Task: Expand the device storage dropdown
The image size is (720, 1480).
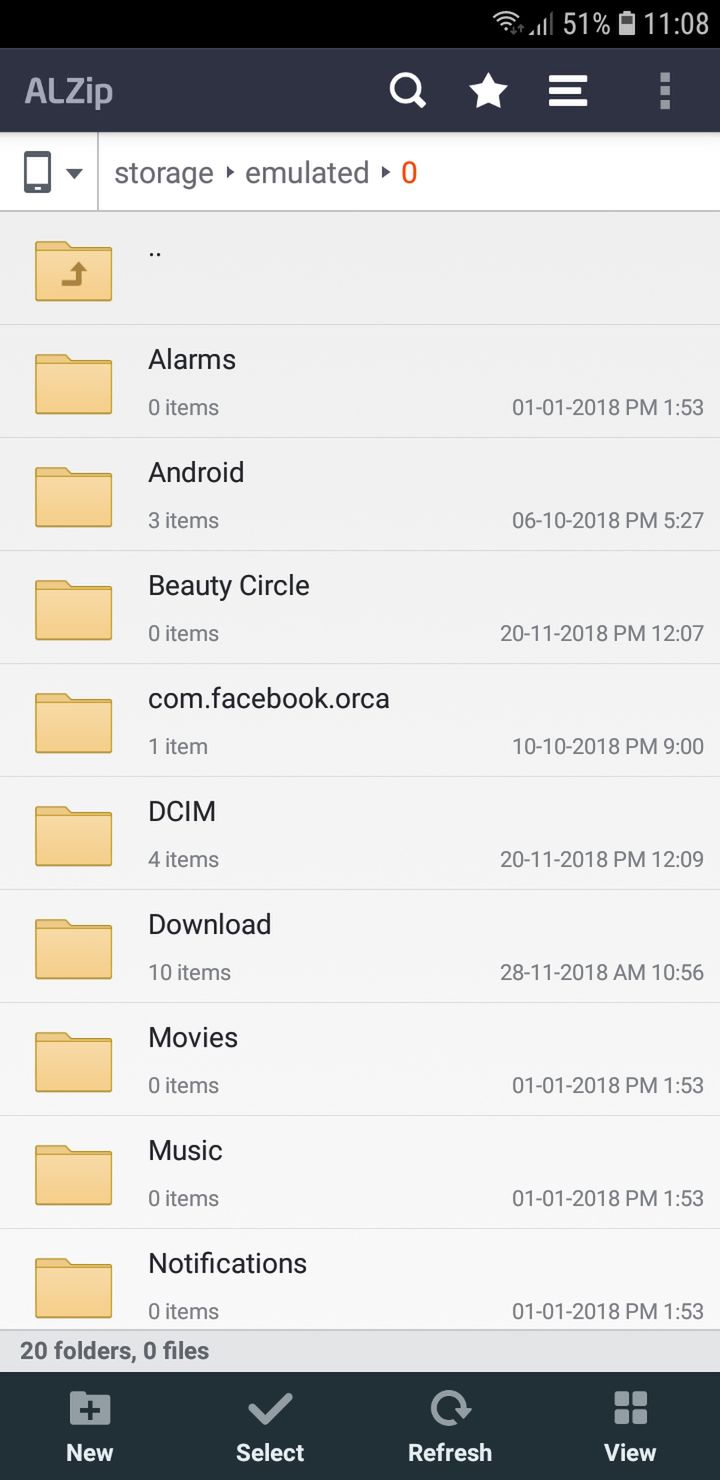Action: tap(50, 173)
